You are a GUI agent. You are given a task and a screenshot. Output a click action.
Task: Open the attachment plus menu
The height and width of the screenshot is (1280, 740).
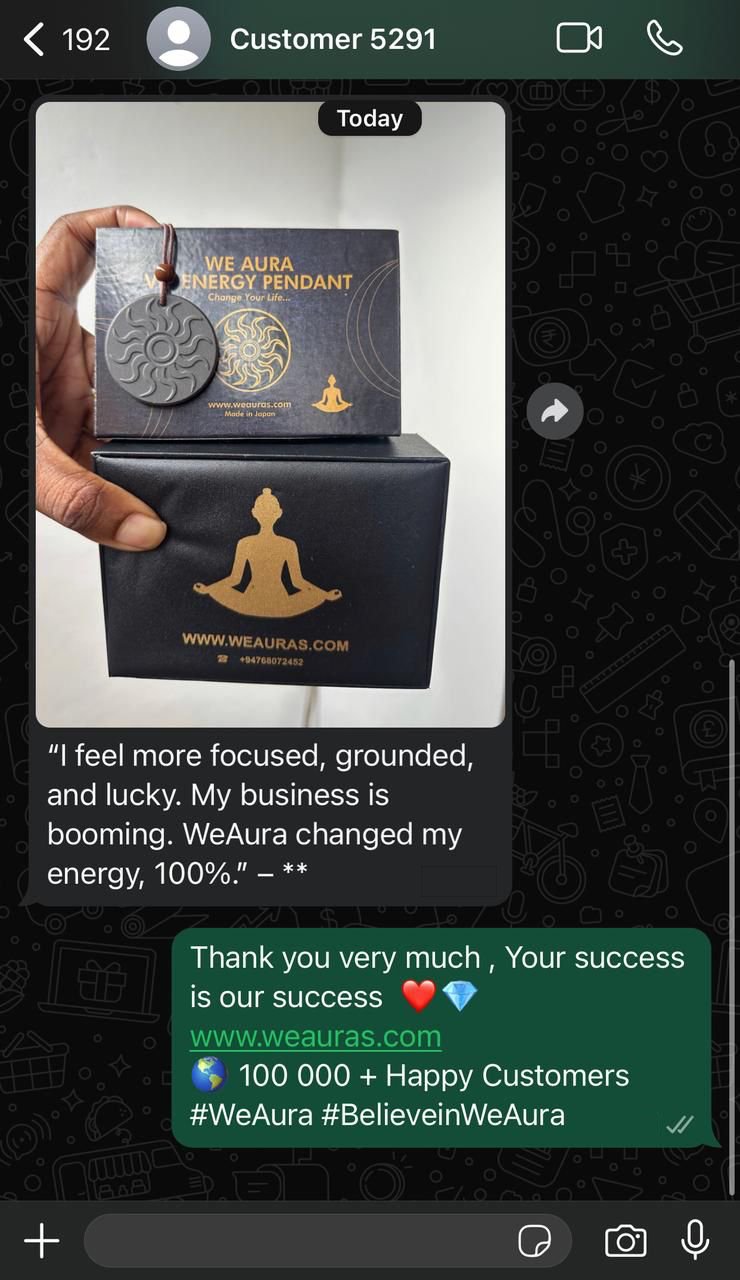coord(41,1241)
